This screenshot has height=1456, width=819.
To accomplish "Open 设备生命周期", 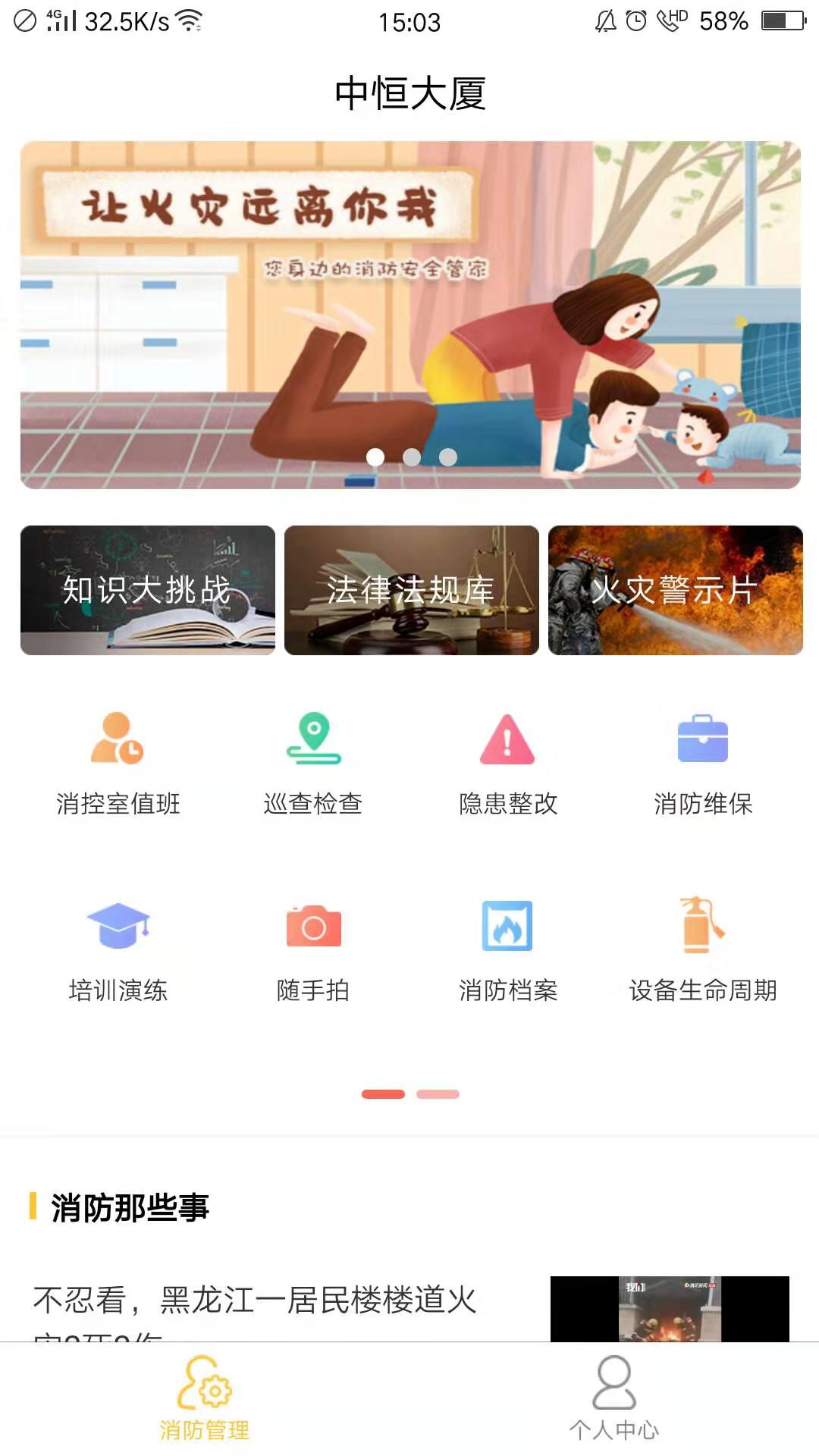I will tap(703, 948).
